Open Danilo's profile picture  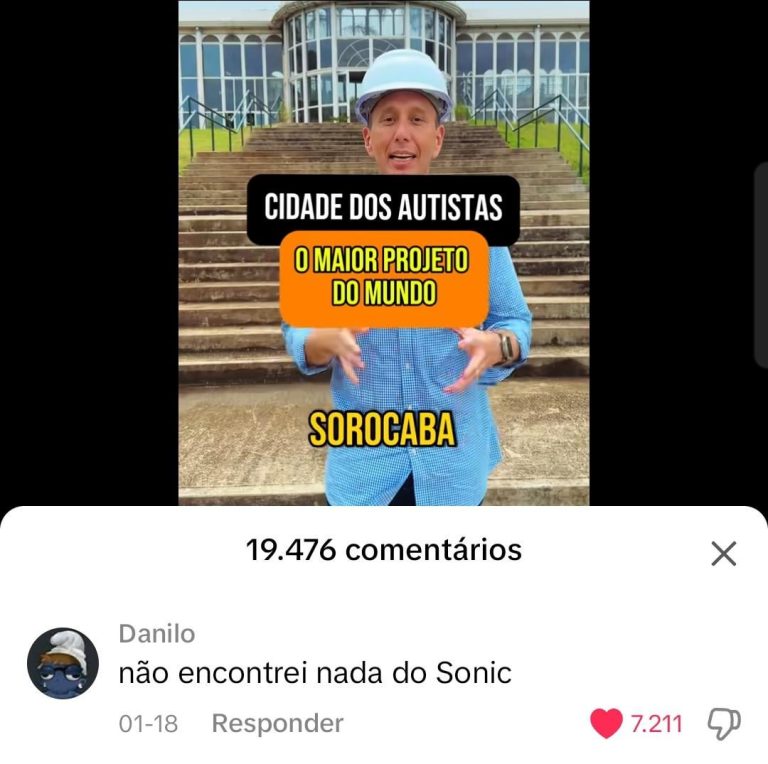63,663
